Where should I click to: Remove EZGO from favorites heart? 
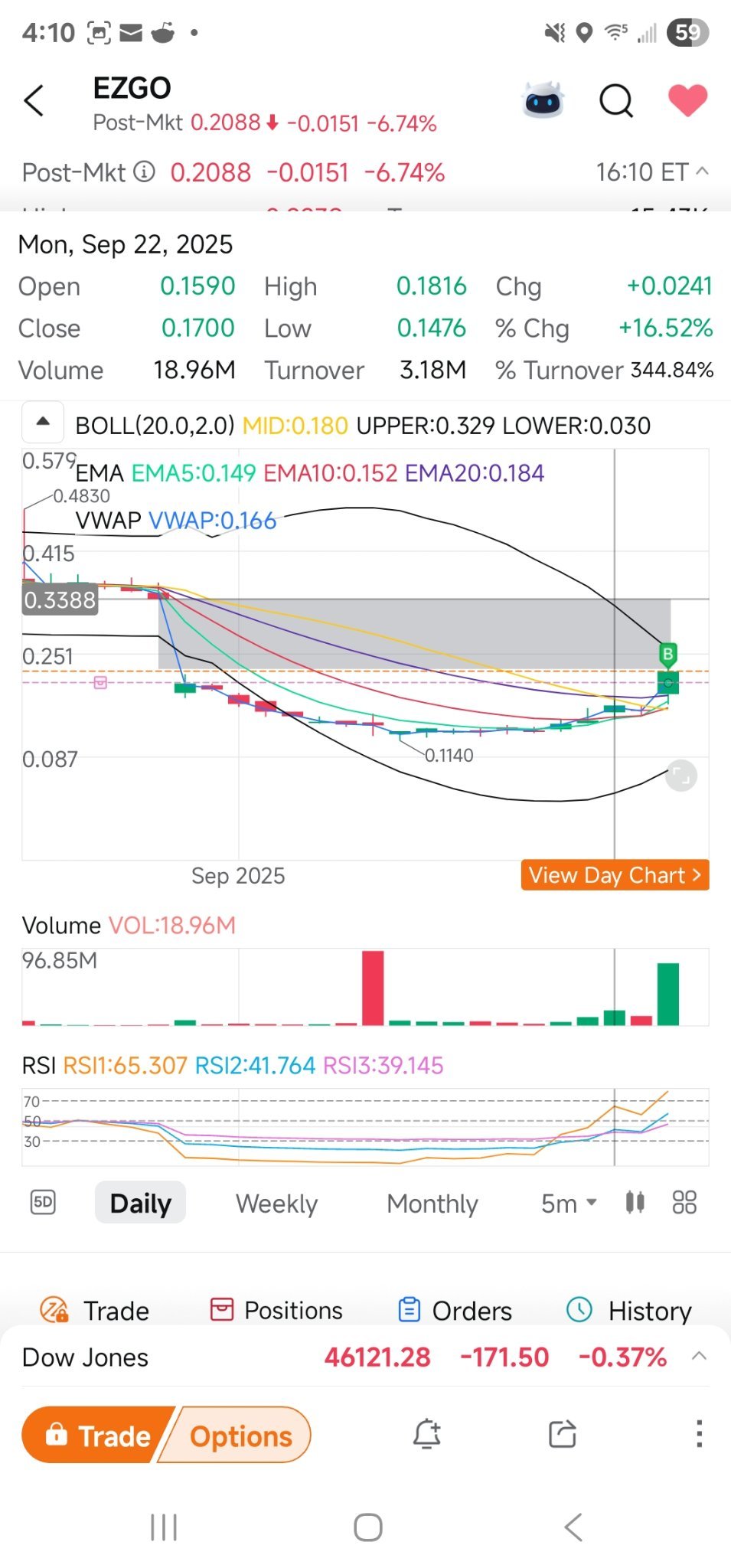[687, 100]
